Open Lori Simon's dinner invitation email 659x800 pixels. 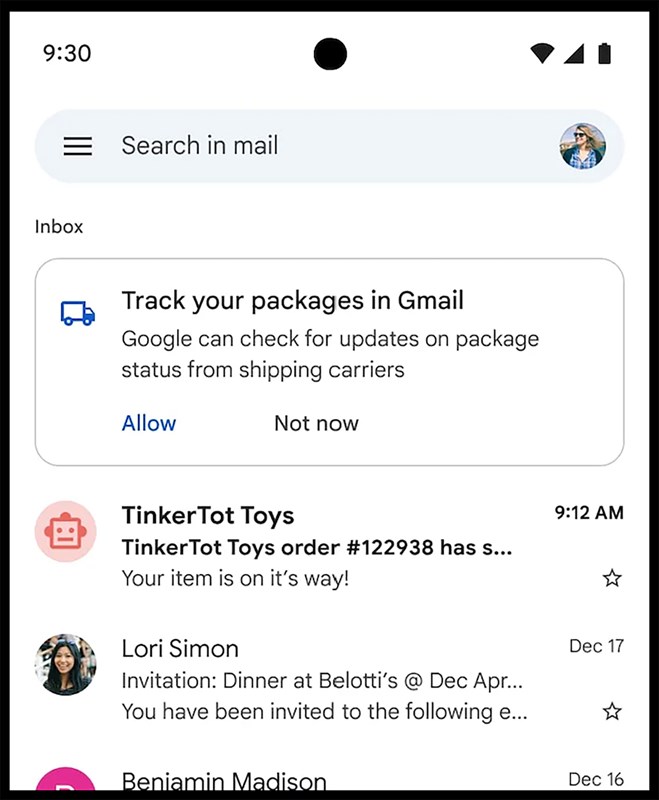330,680
